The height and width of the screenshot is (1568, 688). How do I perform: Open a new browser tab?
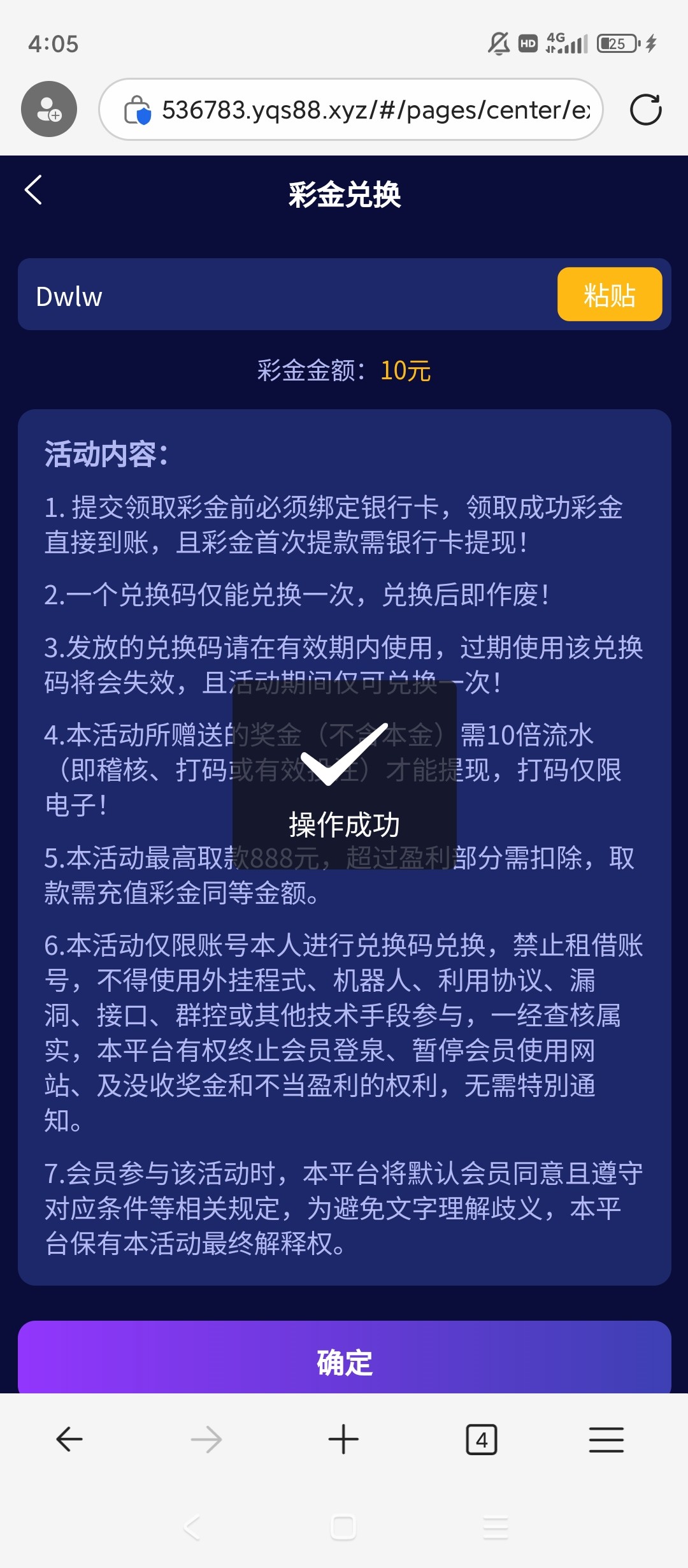[343, 1439]
